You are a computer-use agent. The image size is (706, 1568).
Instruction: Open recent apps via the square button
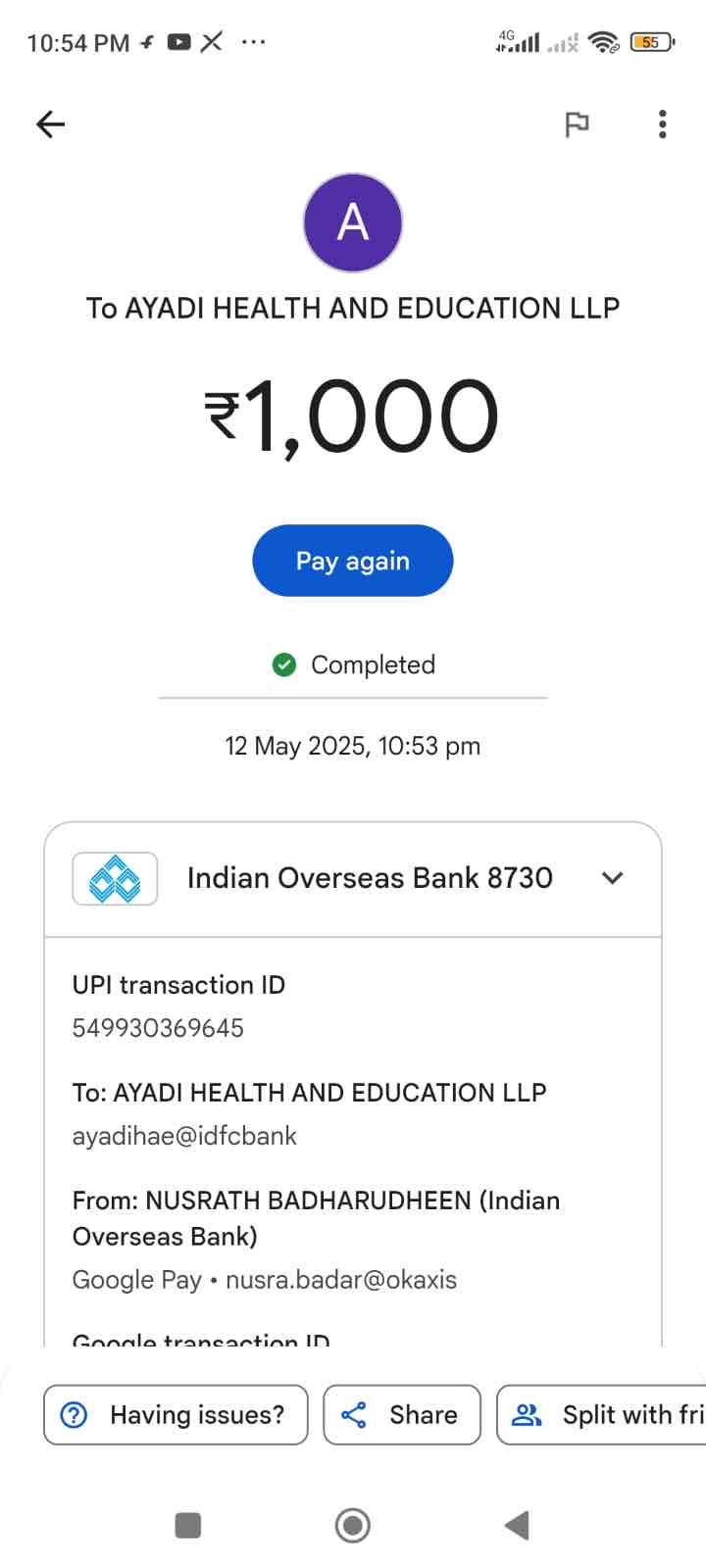[187, 1525]
